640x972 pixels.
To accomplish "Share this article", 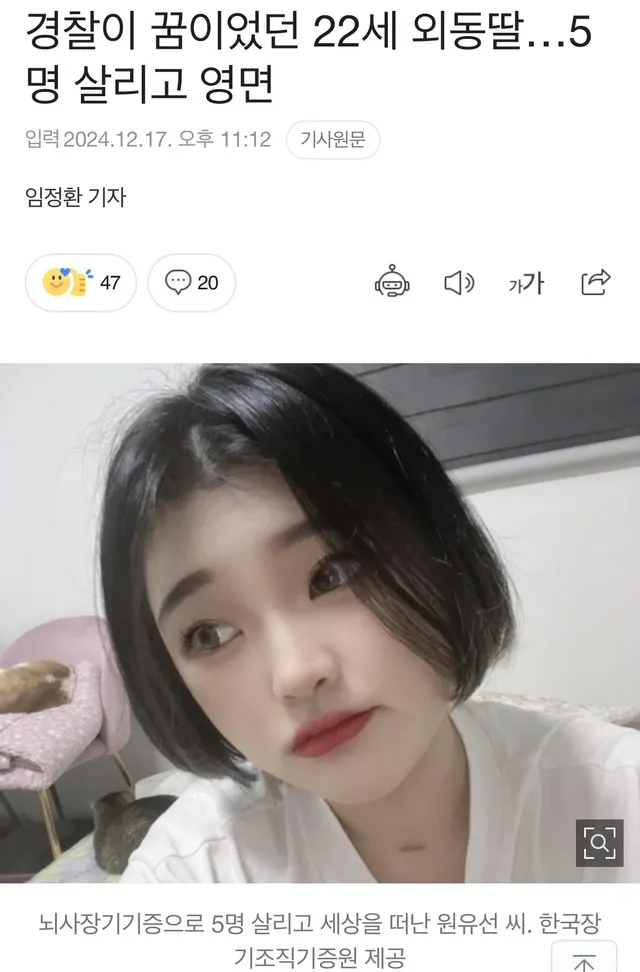I will click(x=596, y=282).
